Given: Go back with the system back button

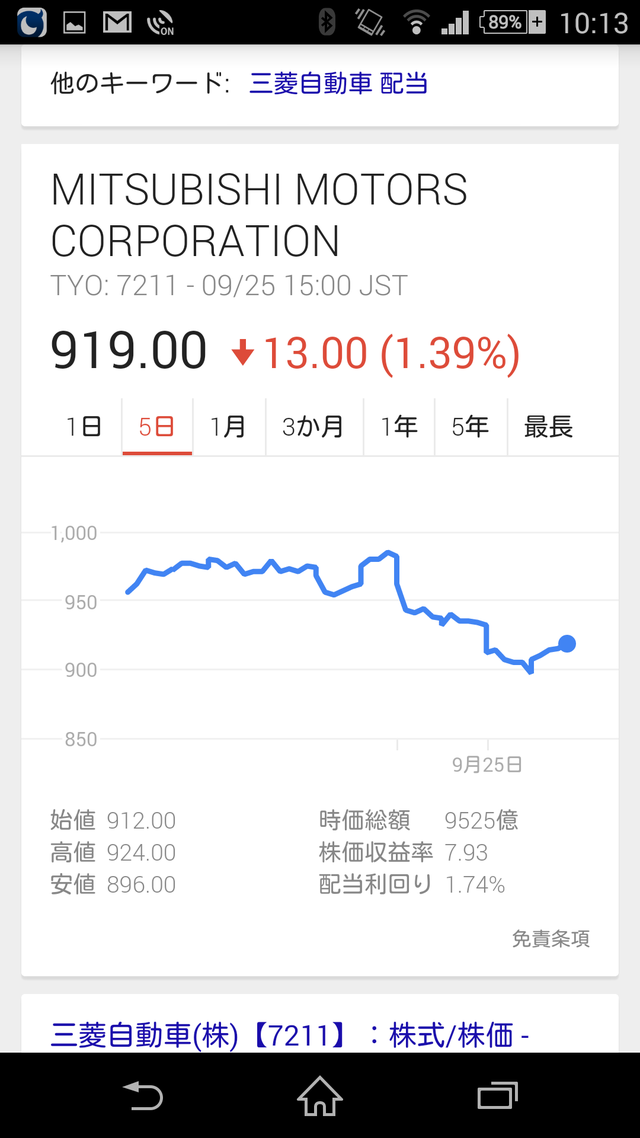Looking at the screenshot, I should [143, 1096].
